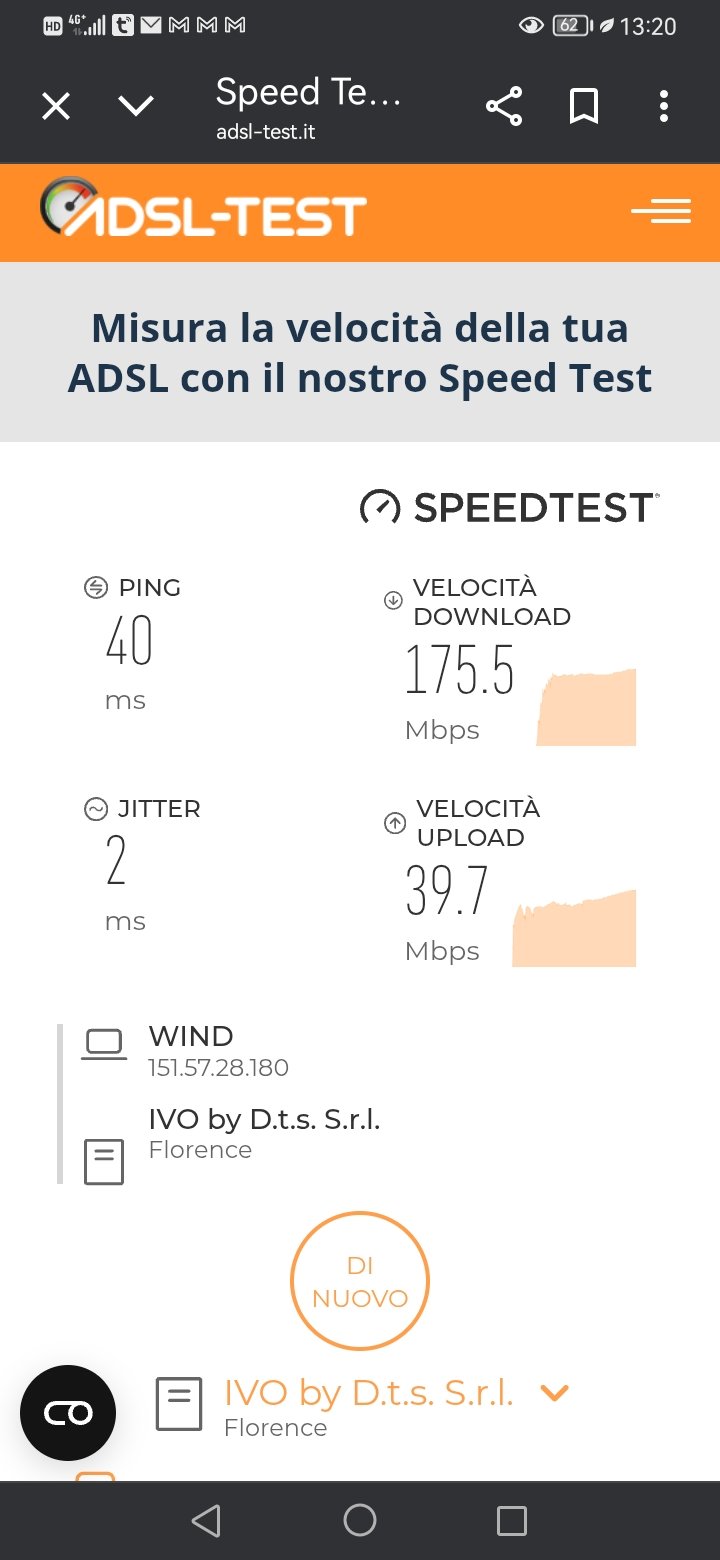Run the speed test again with DI NUOVO
The height and width of the screenshot is (1560, 720).
coord(360,1282)
